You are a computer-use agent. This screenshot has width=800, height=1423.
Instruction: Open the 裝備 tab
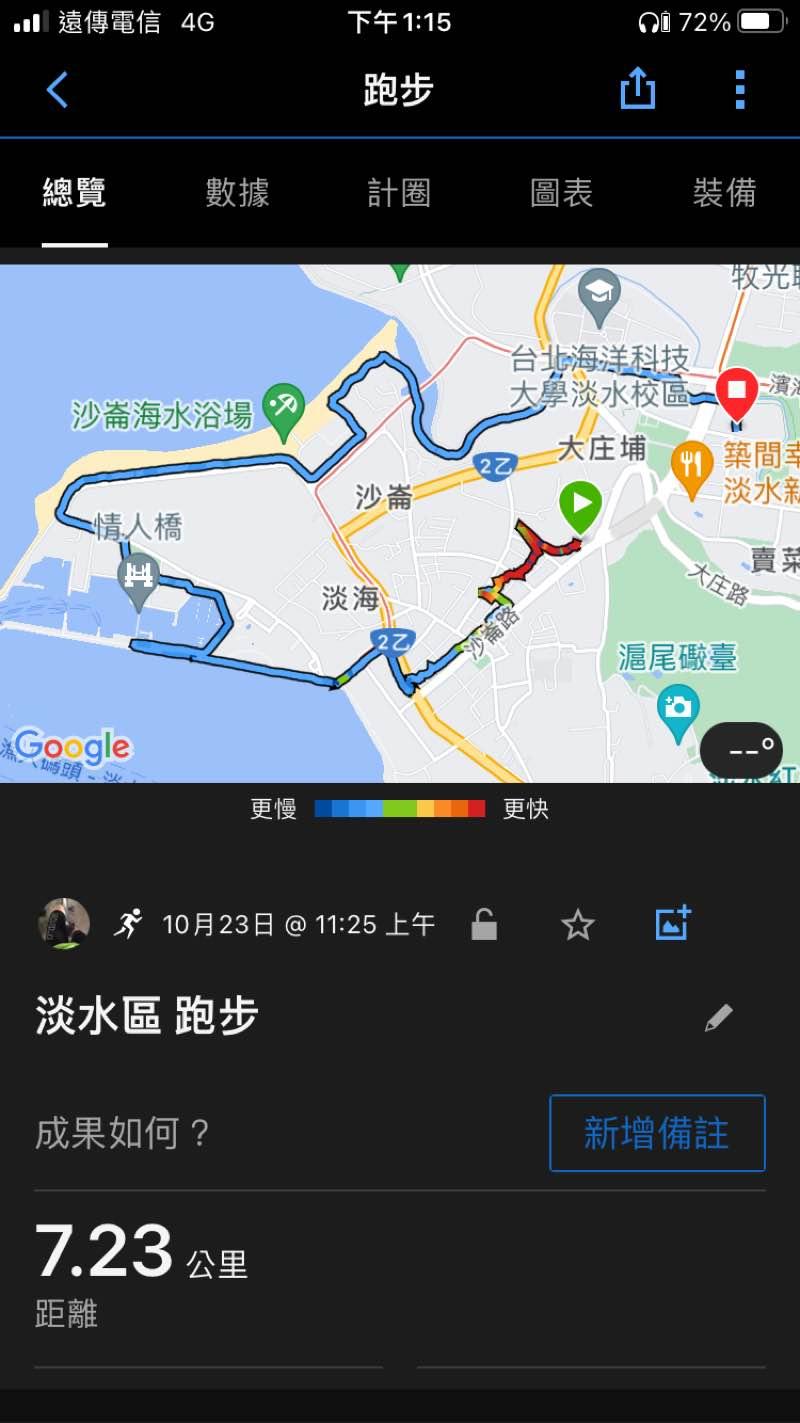tap(724, 192)
